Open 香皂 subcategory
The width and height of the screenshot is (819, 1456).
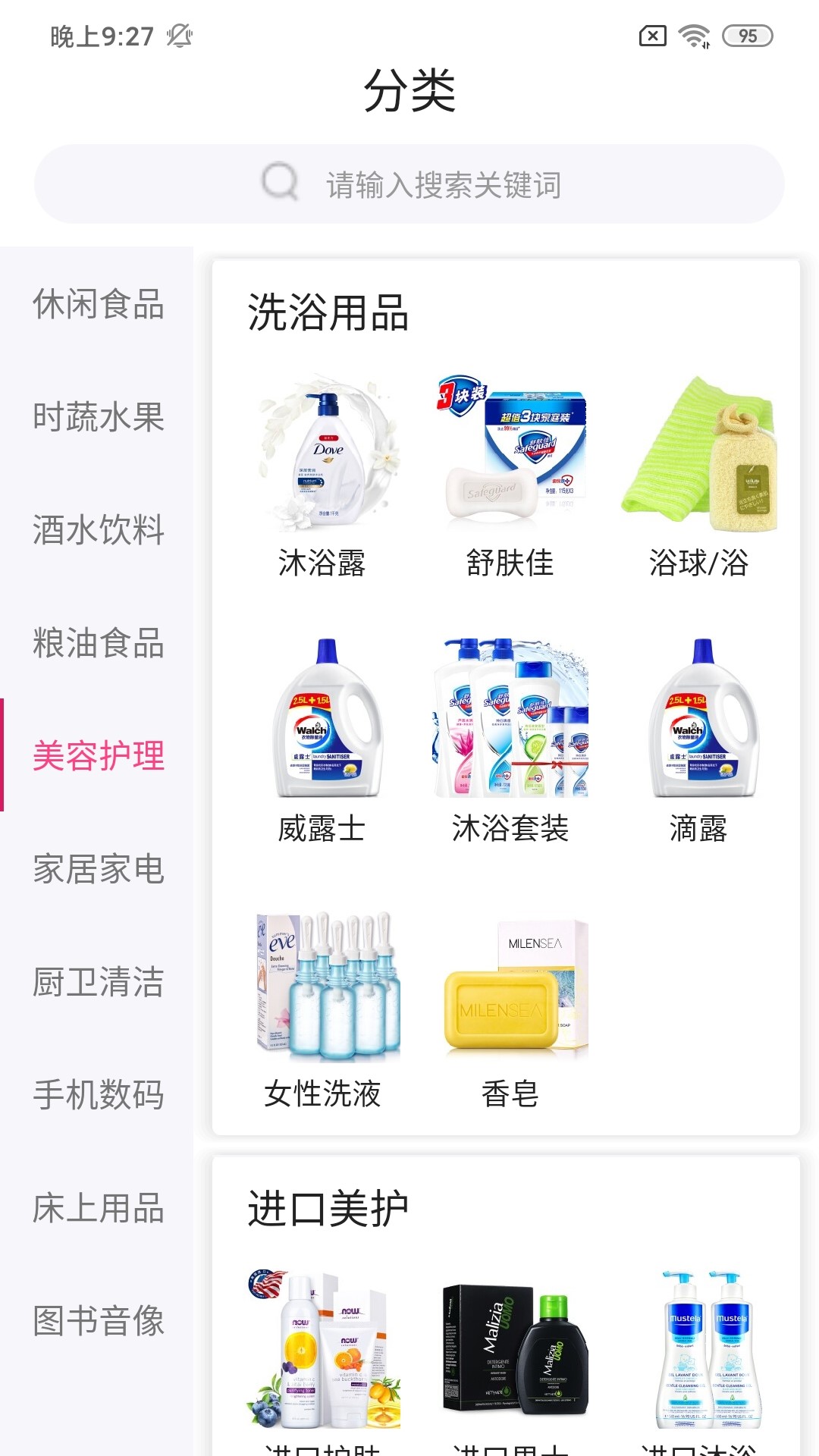pyautogui.click(x=510, y=1009)
